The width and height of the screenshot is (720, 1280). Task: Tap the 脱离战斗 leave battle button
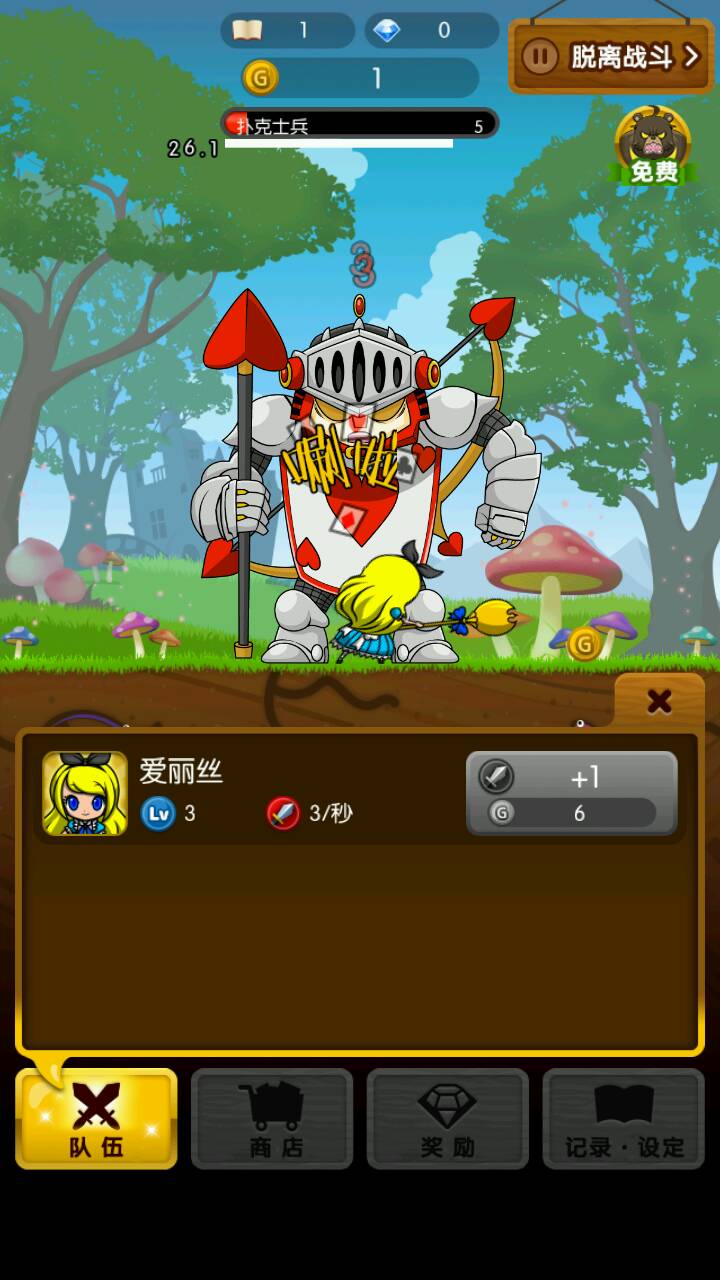tap(614, 57)
